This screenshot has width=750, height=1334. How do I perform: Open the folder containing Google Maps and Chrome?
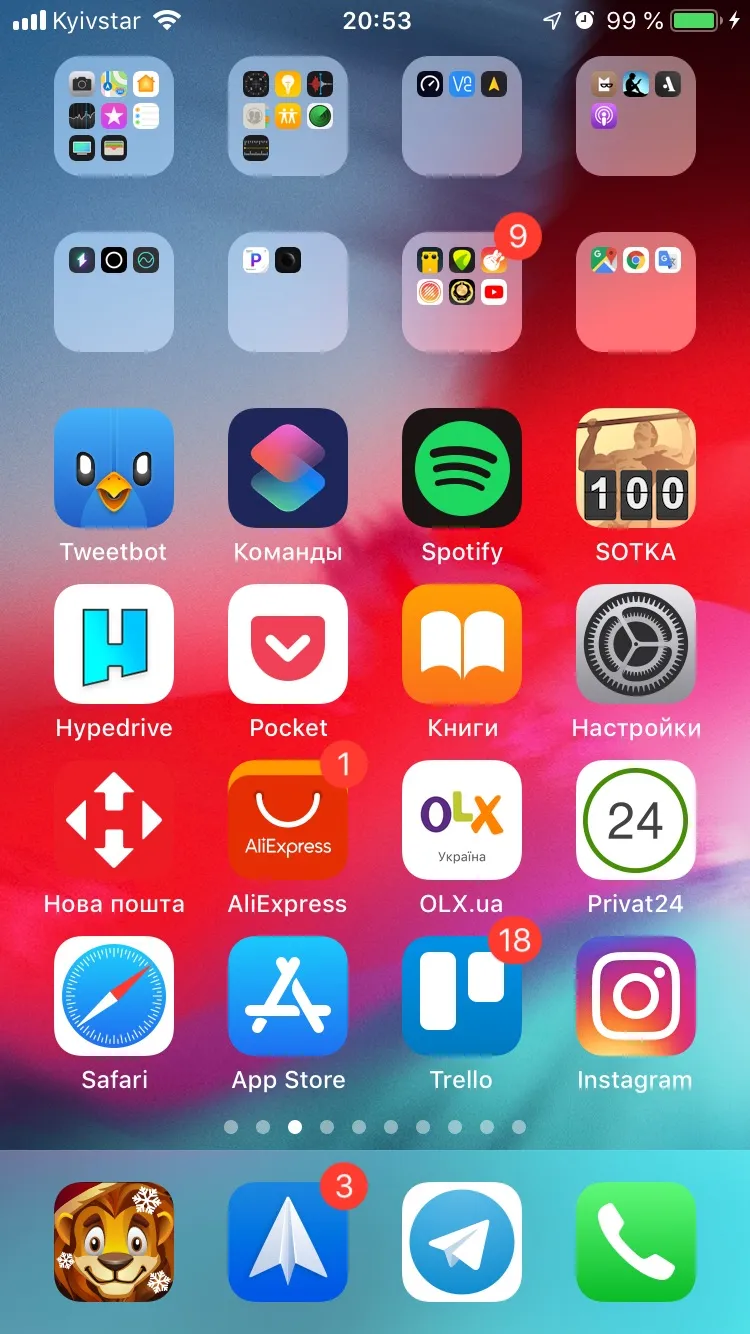[x=636, y=292]
